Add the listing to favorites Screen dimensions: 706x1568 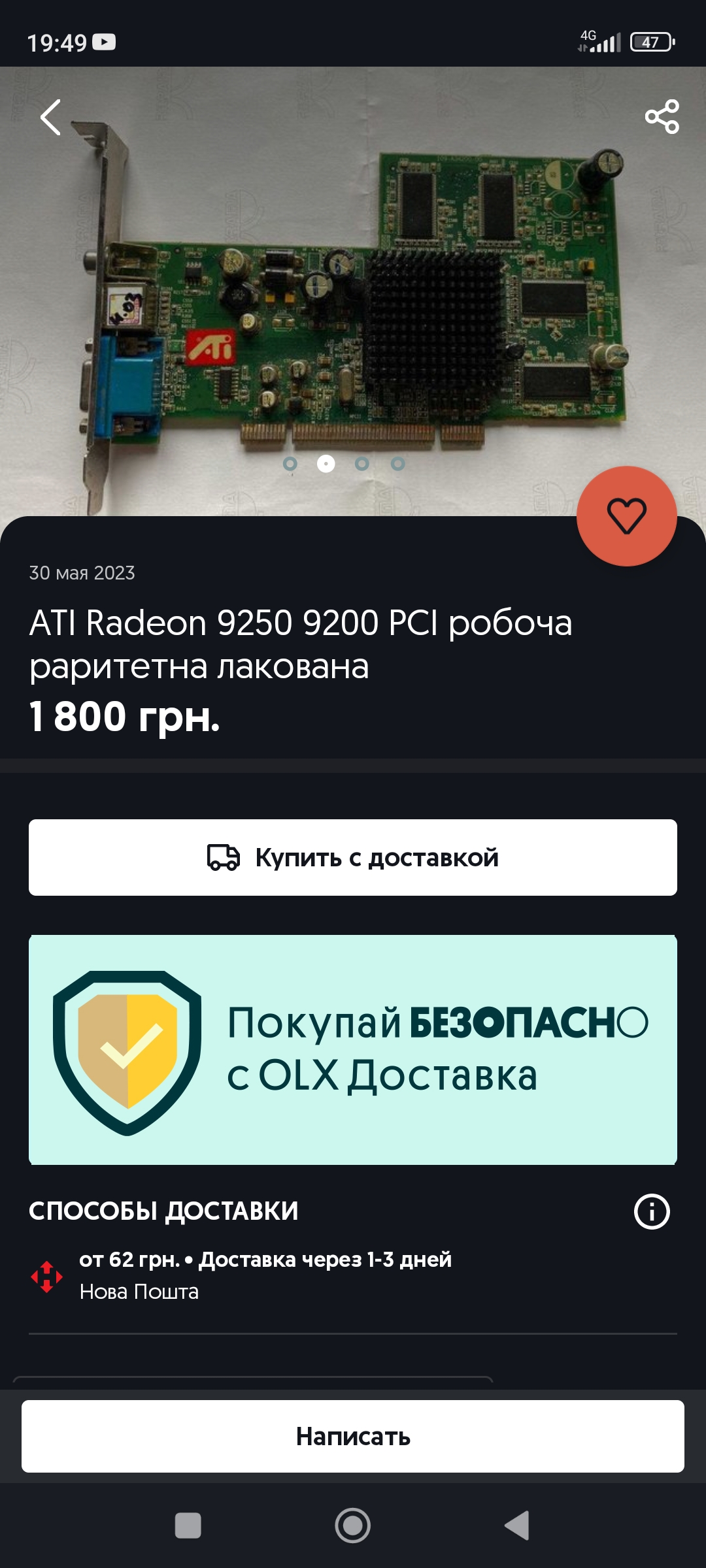[626, 516]
